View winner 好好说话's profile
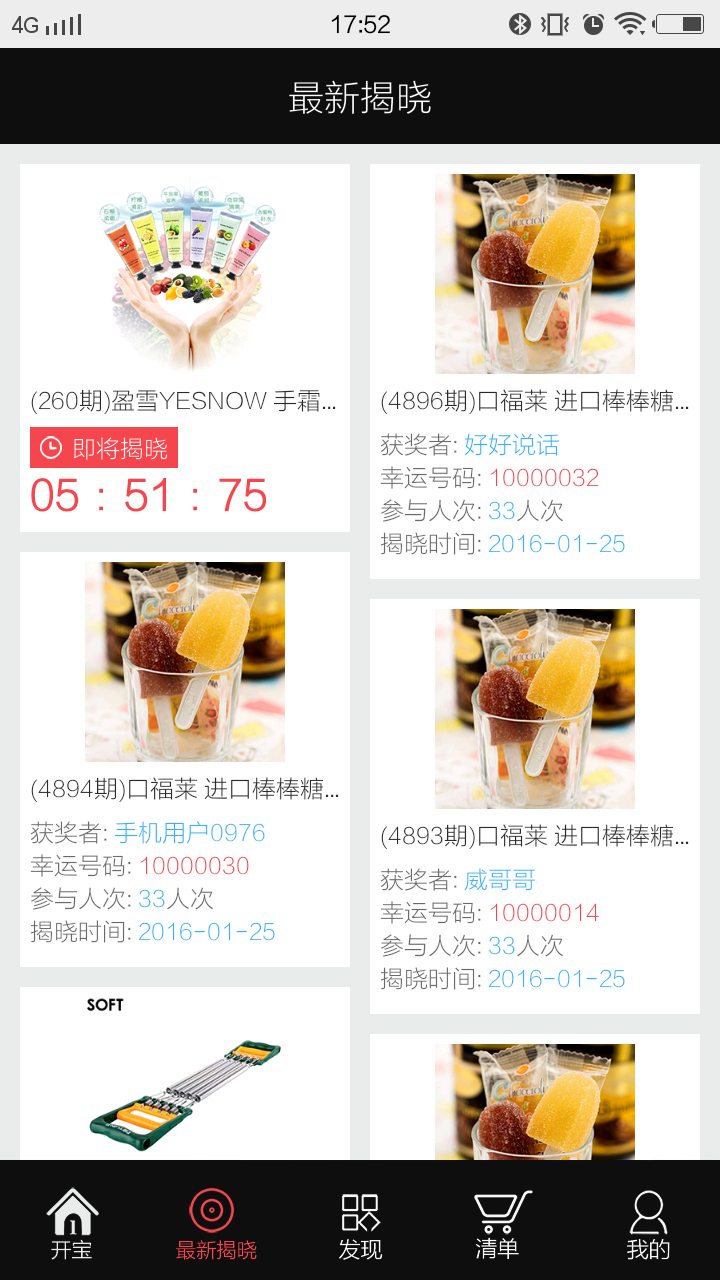Screen dimensions: 720x1280 512,445
